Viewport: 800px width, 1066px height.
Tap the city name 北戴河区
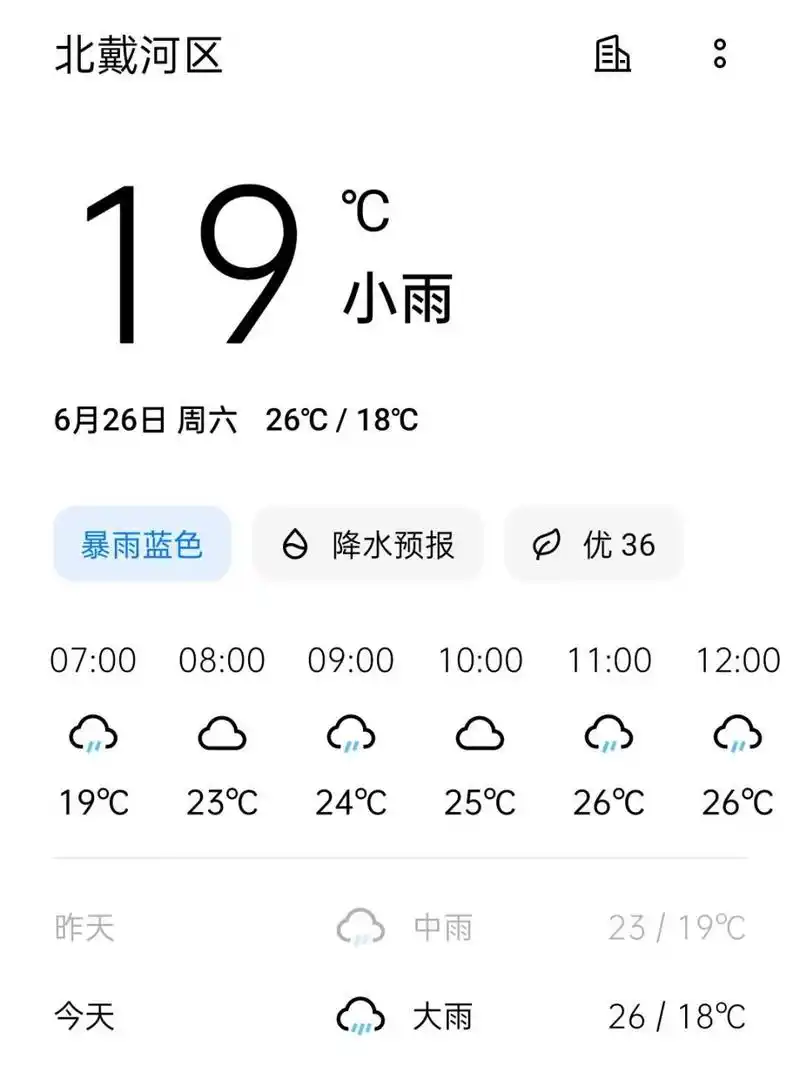tap(140, 57)
